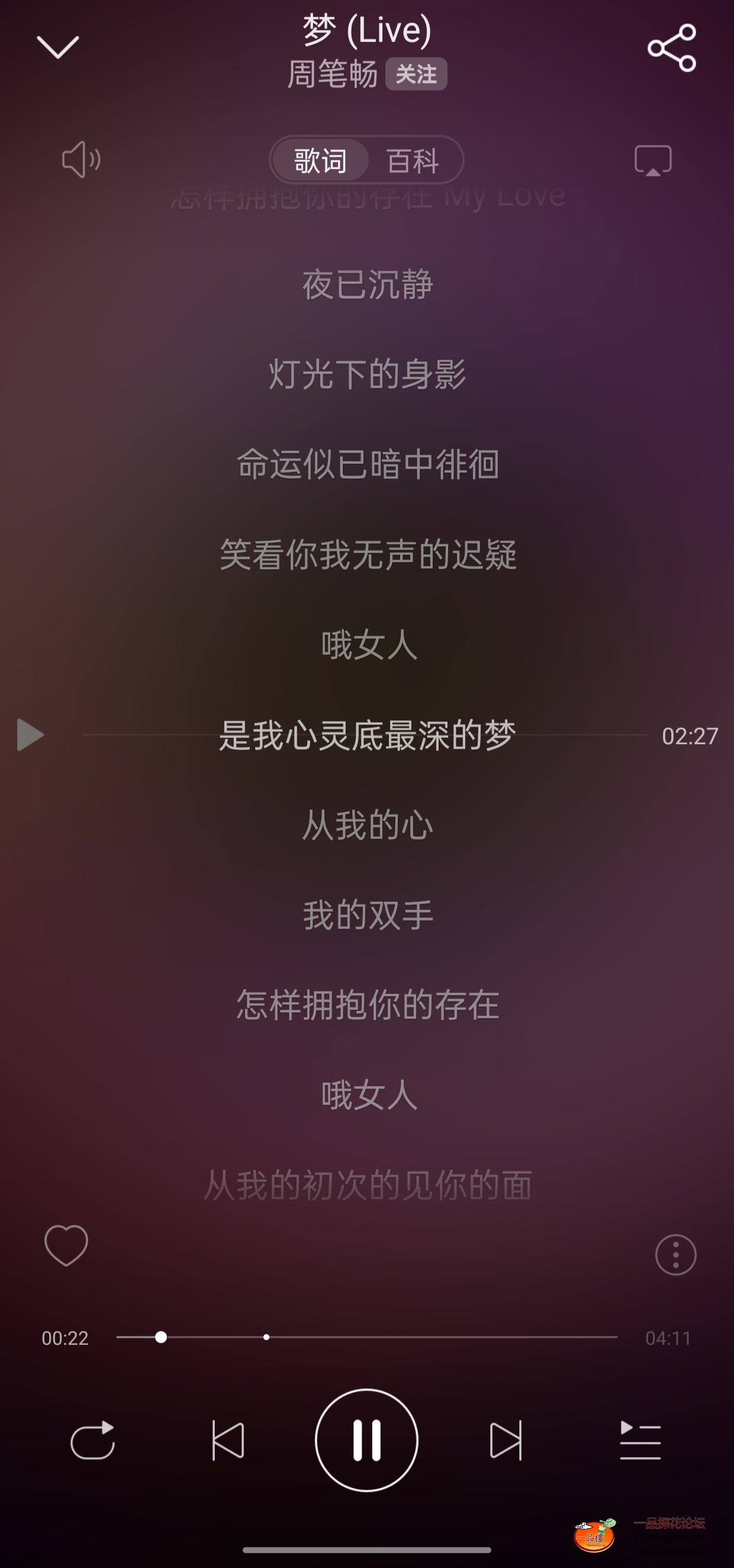This screenshot has width=734, height=1568.
Task: Open the play queue list
Action: 639,1440
